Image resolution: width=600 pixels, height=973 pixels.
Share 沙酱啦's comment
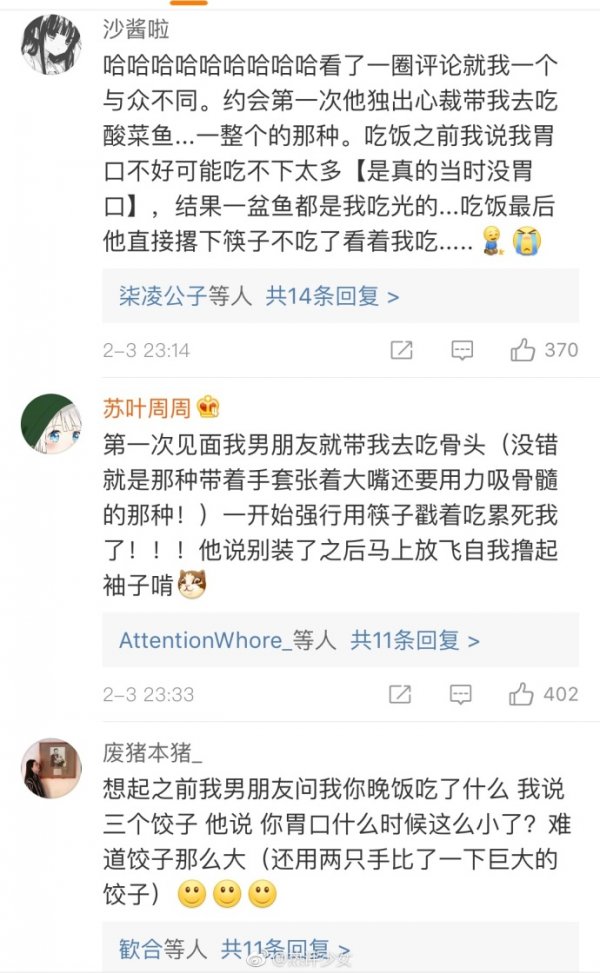click(x=400, y=350)
